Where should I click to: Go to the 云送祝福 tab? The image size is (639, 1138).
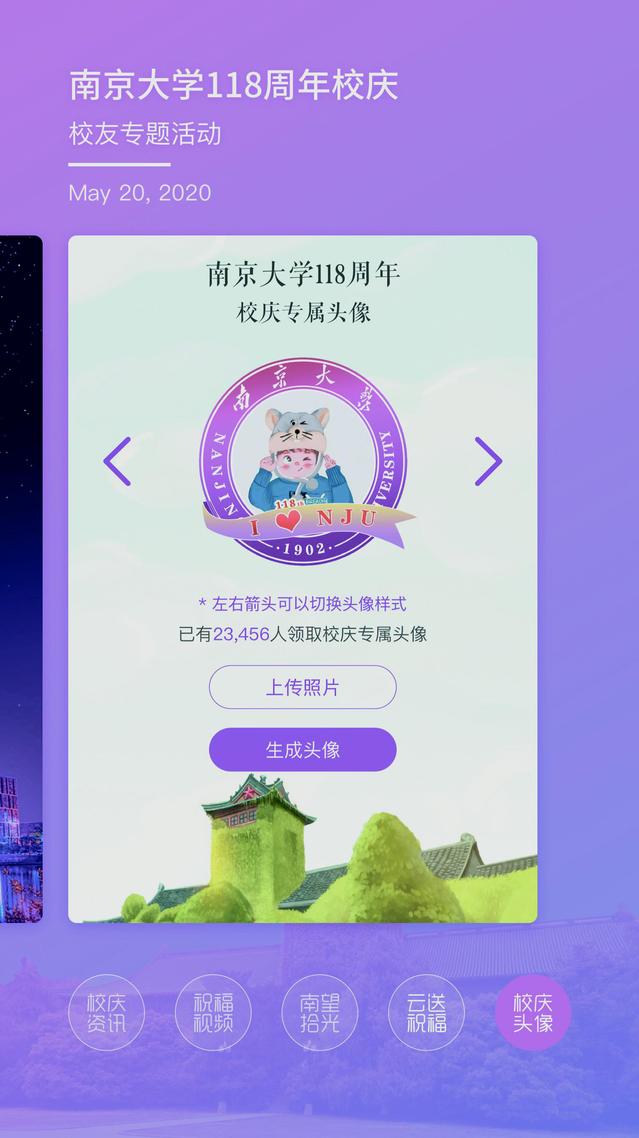(426, 1012)
